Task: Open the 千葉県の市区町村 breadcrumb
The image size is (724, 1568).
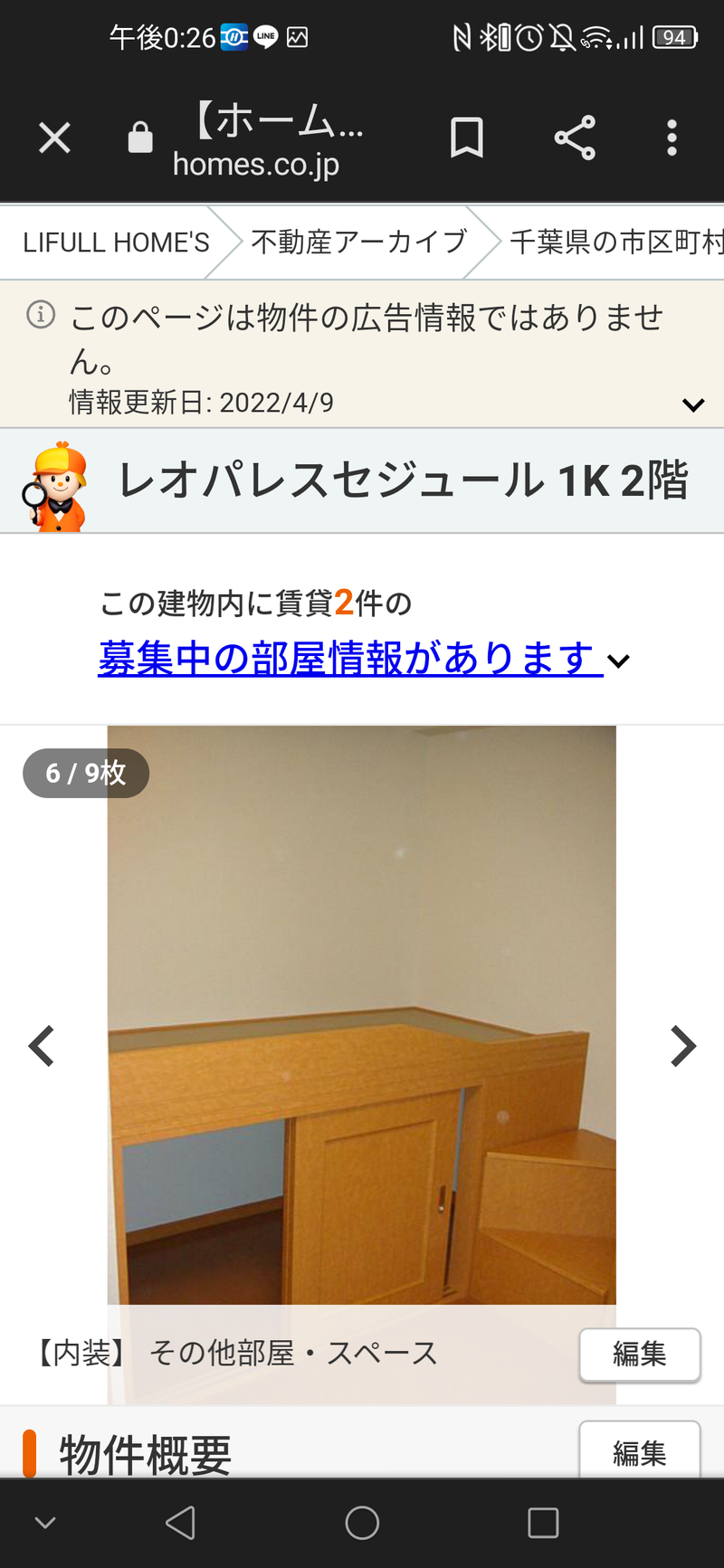Action: tap(617, 242)
